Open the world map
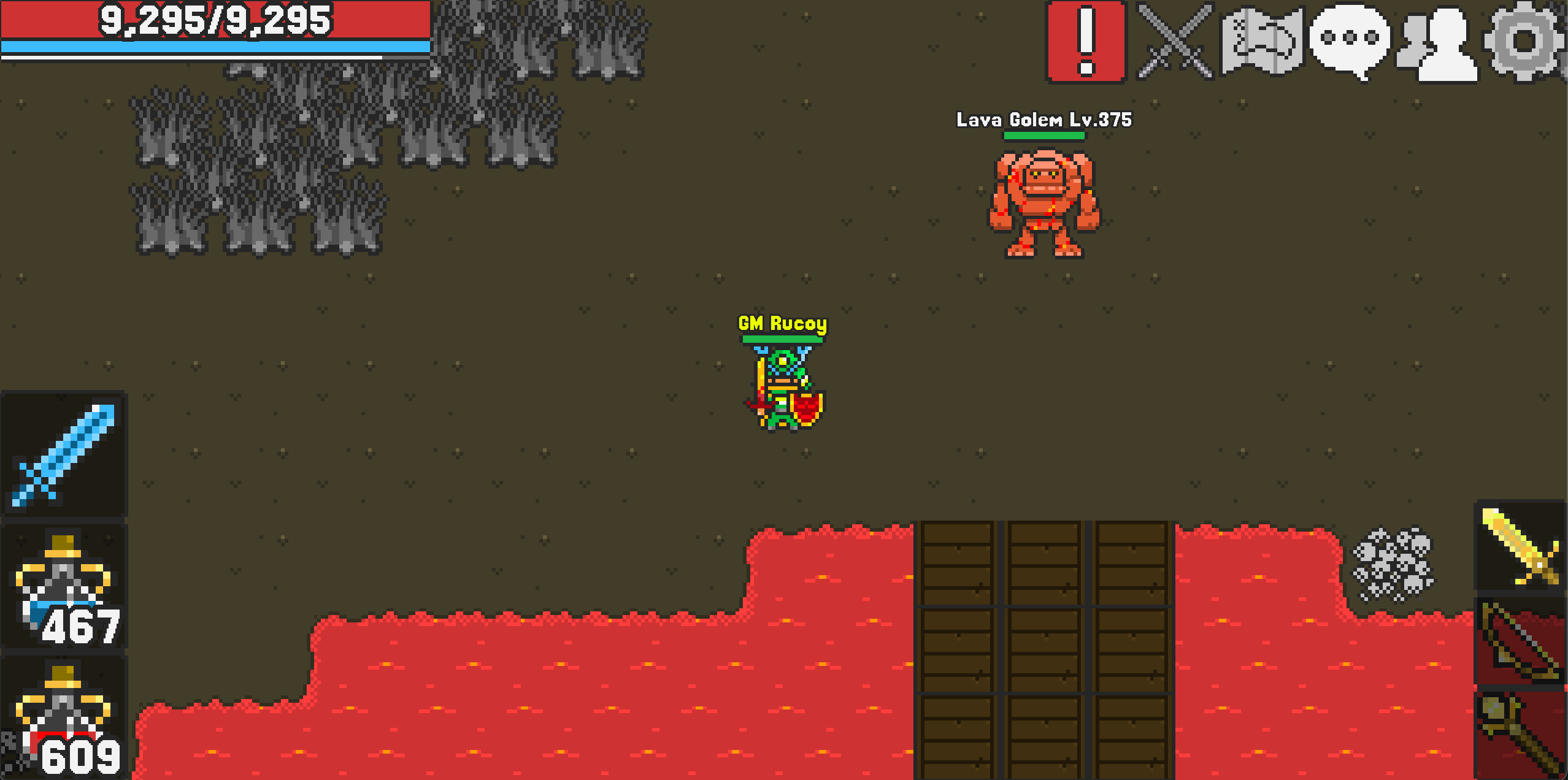The image size is (1568, 780). pos(1261,42)
